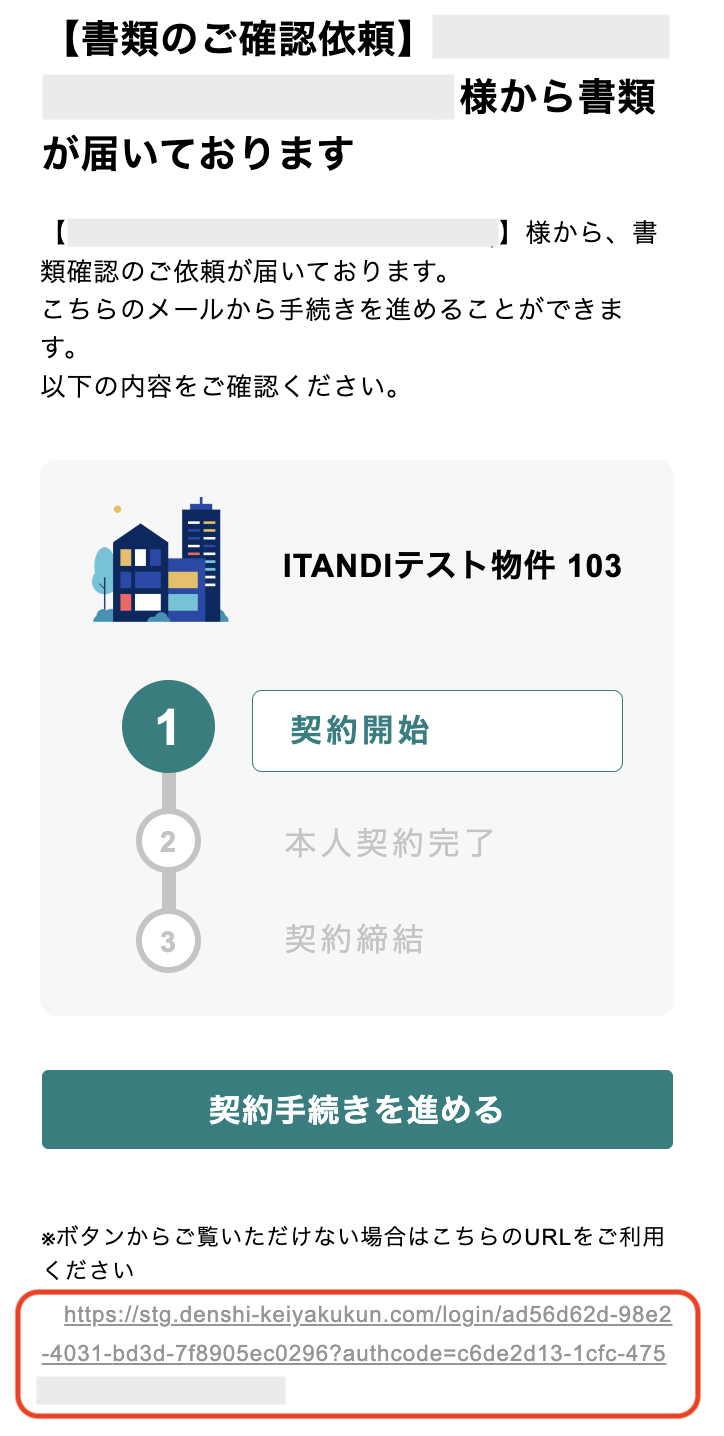This screenshot has width=724, height=1436.
Task: Tap the 契約手続きを進める button
Action: click(x=357, y=1109)
